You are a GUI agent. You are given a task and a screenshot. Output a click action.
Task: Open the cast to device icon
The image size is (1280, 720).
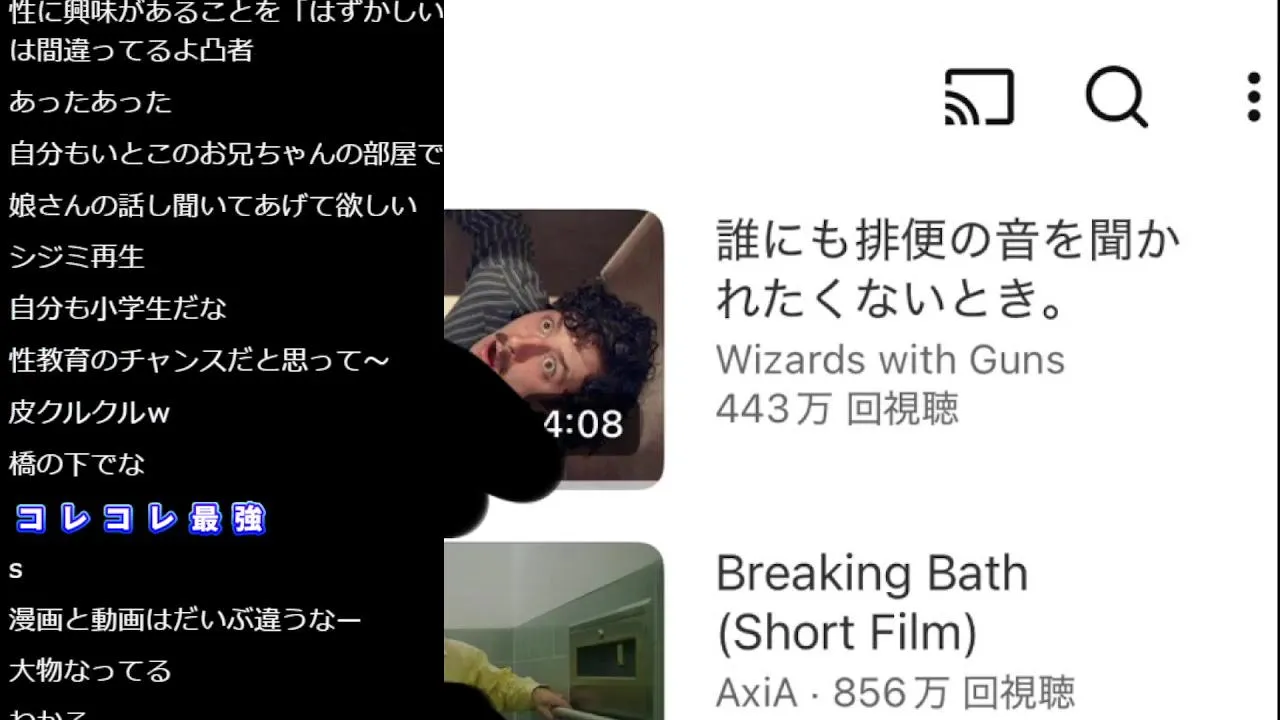pos(979,97)
